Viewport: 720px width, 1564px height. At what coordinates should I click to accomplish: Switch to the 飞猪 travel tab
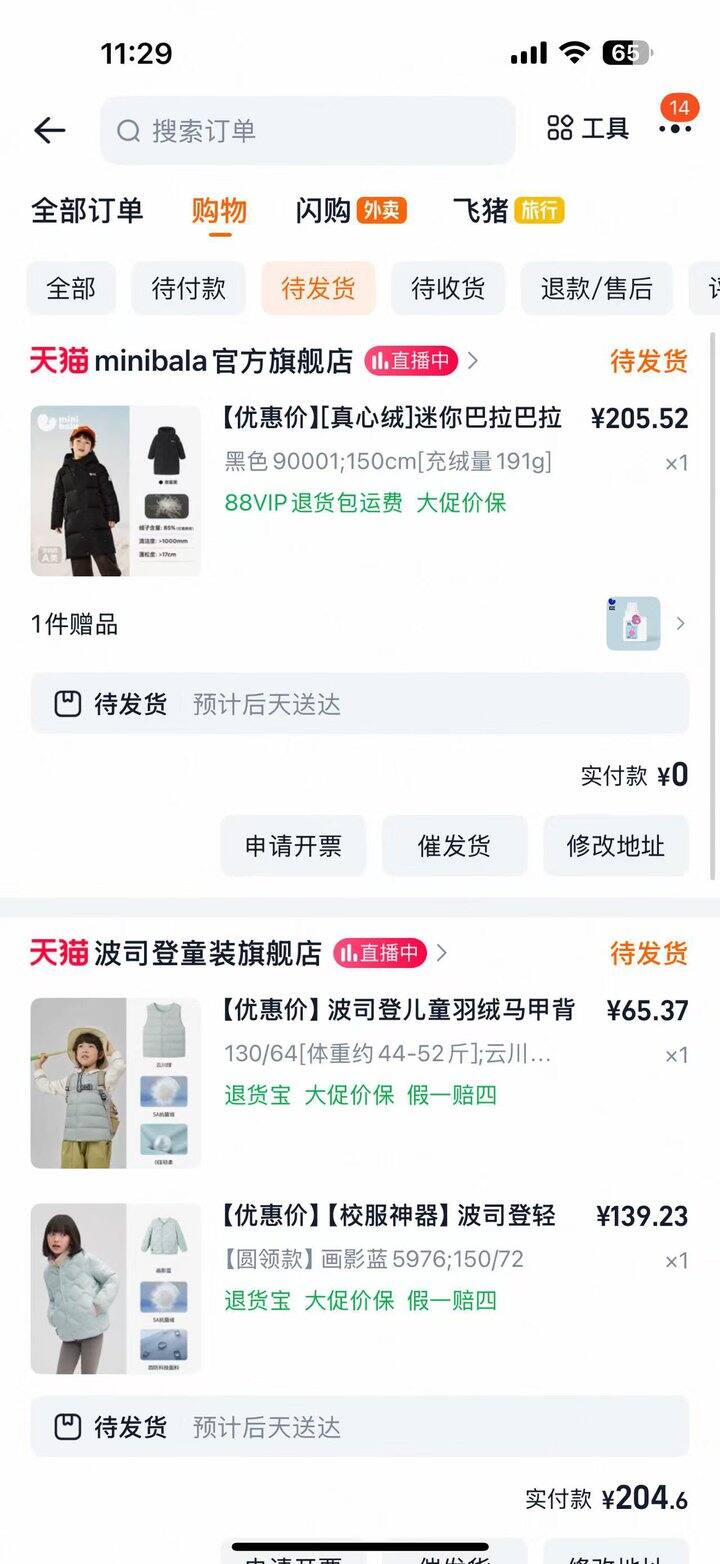[481, 210]
